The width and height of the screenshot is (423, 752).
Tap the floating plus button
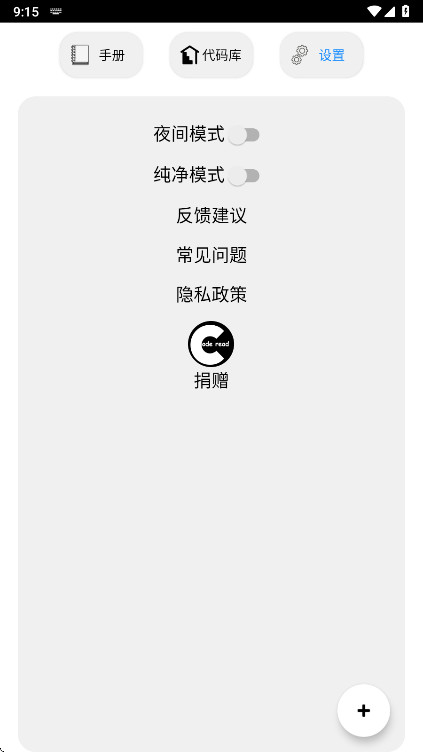pos(364,710)
